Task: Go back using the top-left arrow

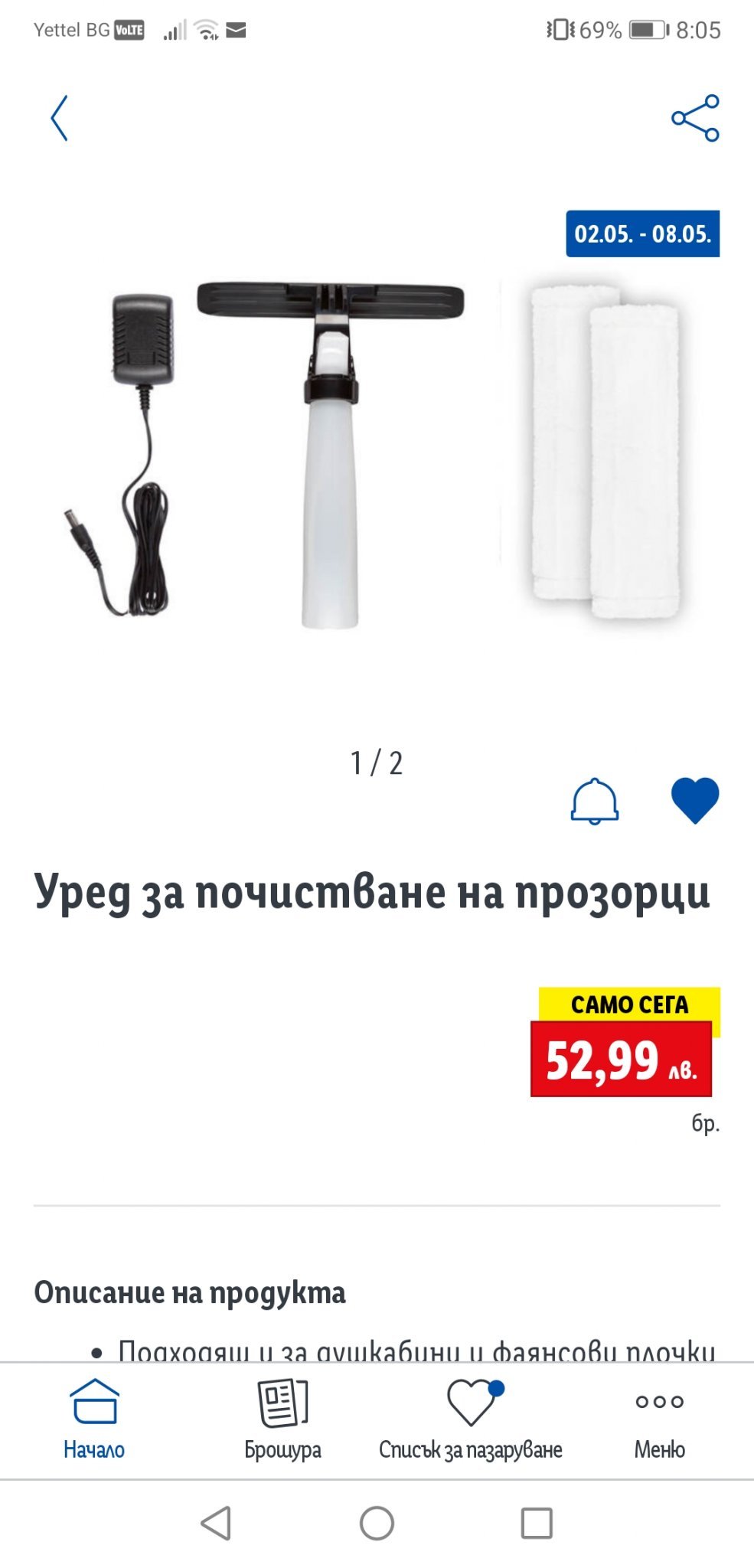Action: pyautogui.click(x=60, y=118)
